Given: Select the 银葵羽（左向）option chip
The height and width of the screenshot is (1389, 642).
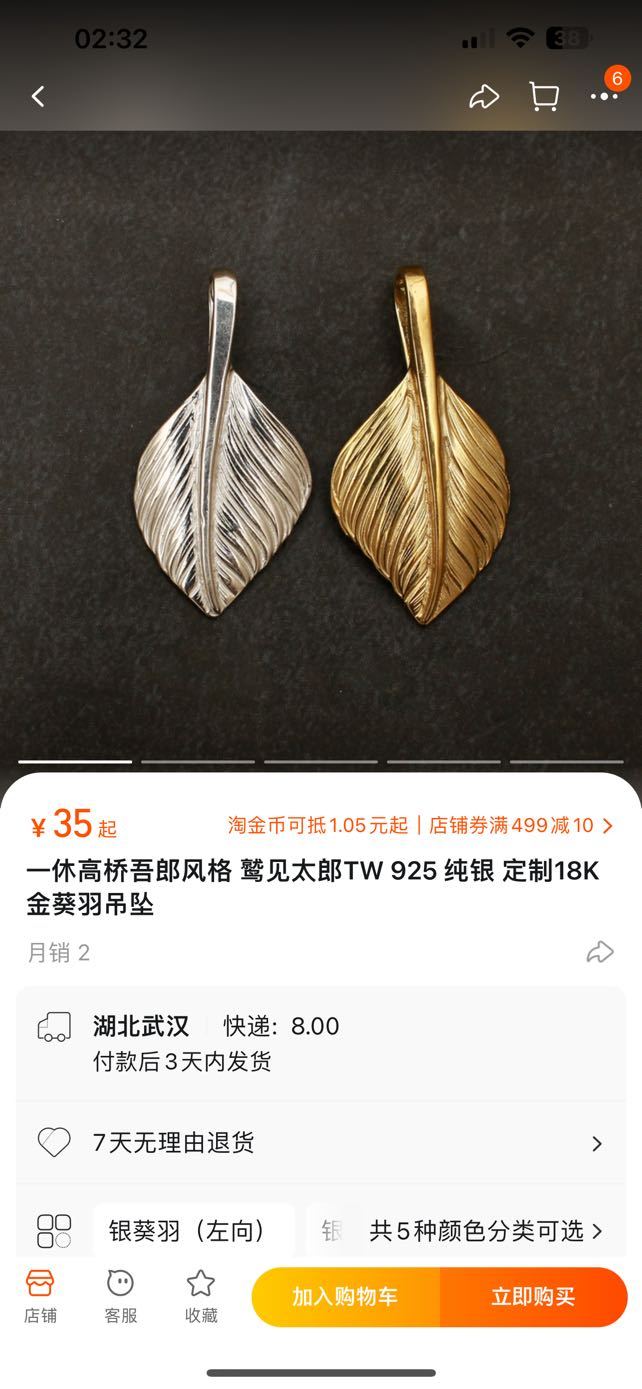Looking at the screenshot, I should [187, 1231].
